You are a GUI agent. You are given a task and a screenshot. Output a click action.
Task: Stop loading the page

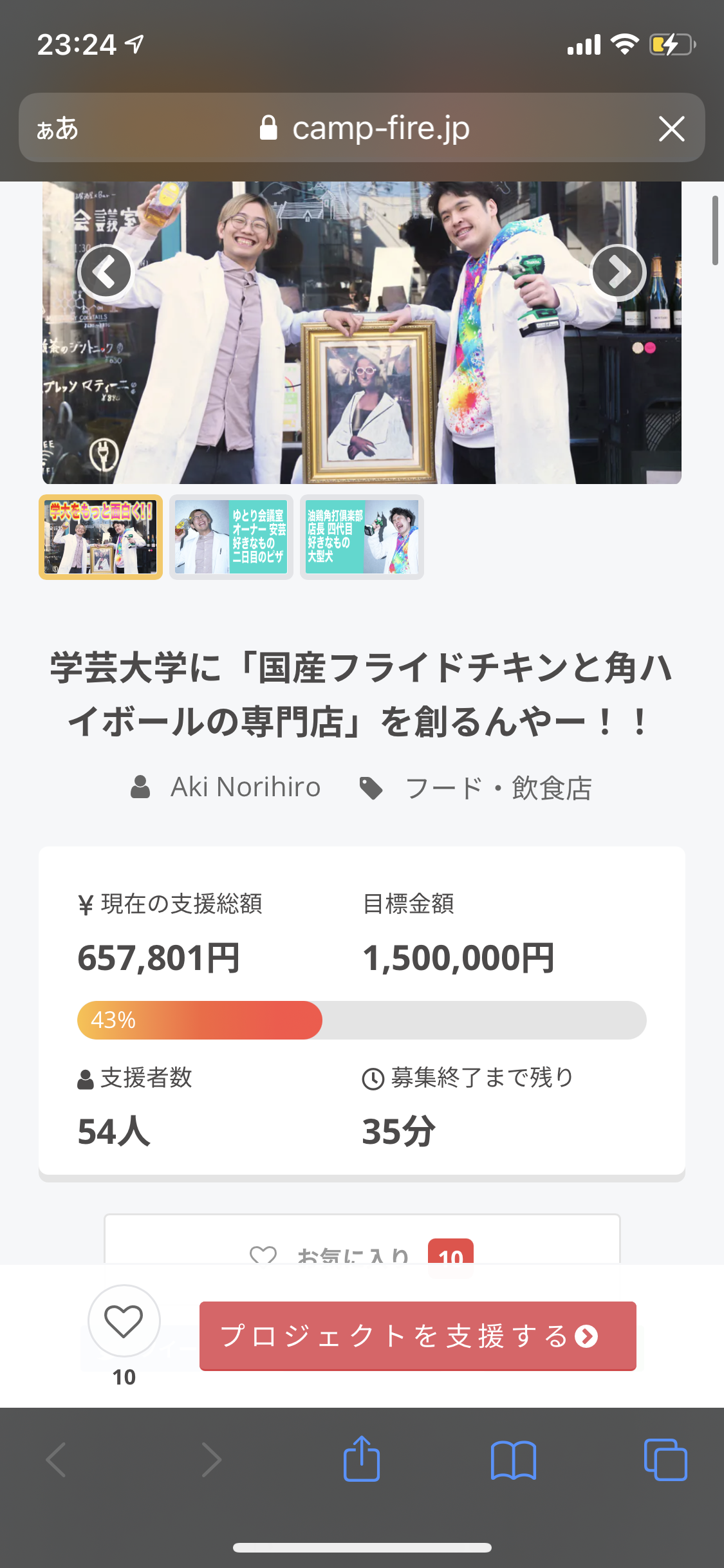click(671, 129)
